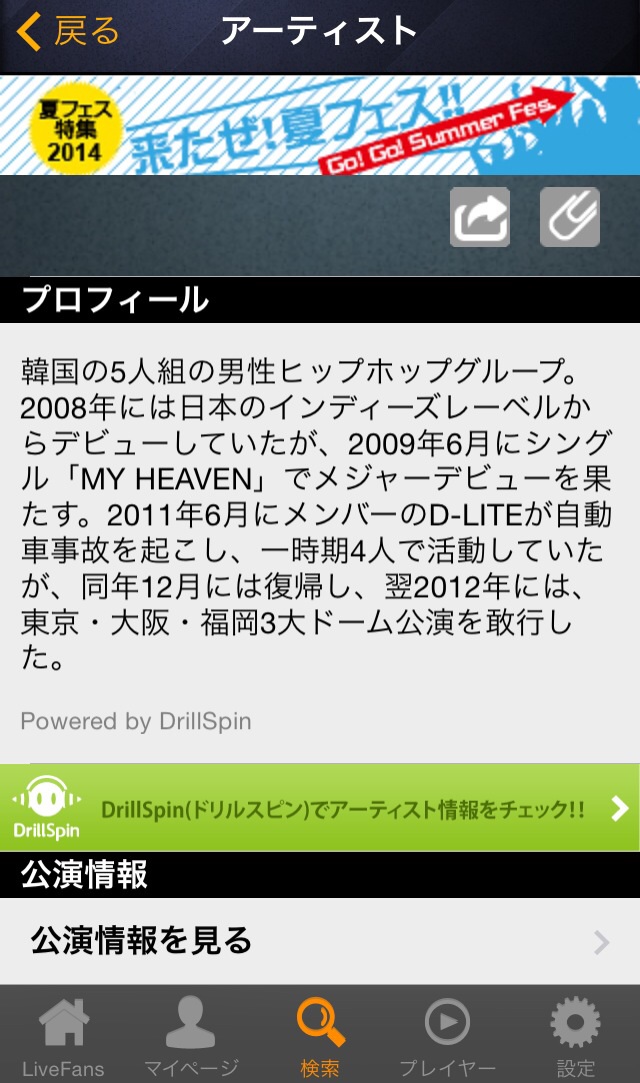Open the 夏フェス特集 2014 banner
This screenshot has width=640, height=1083.
[320, 126]
